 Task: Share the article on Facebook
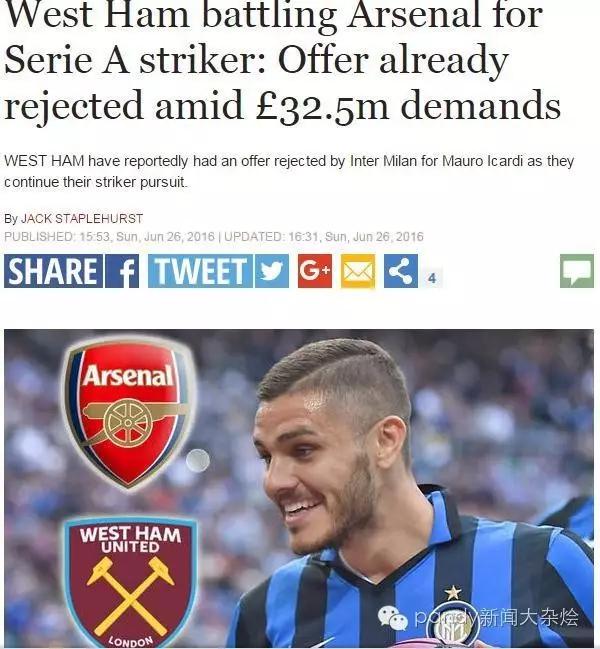pos(123,271)
